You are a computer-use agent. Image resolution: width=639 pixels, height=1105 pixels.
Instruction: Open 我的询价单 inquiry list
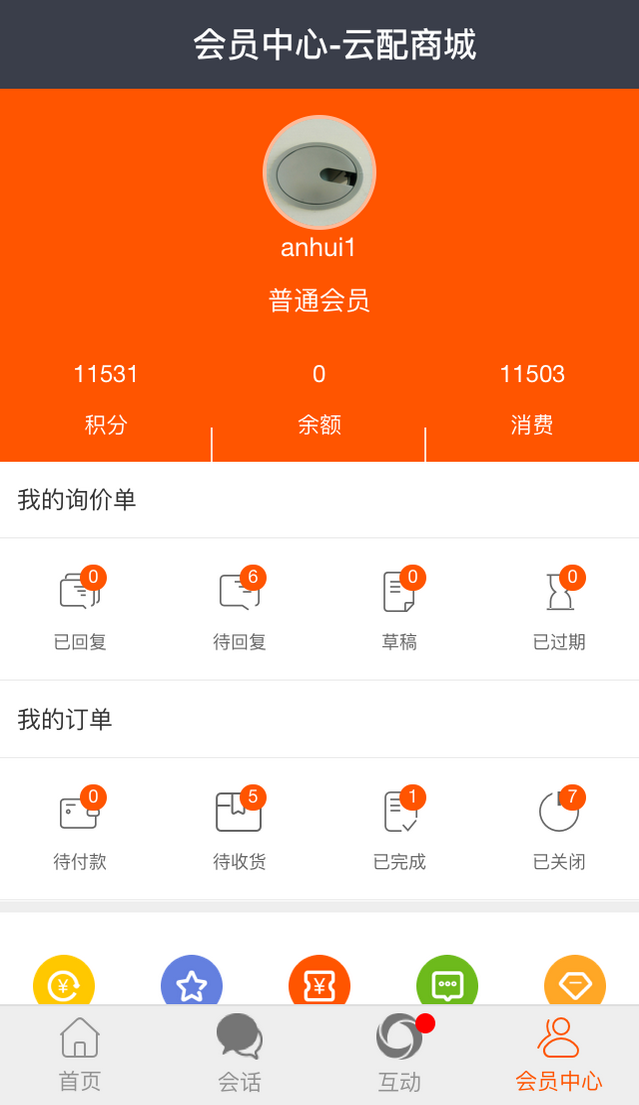(x=77, y=500)
